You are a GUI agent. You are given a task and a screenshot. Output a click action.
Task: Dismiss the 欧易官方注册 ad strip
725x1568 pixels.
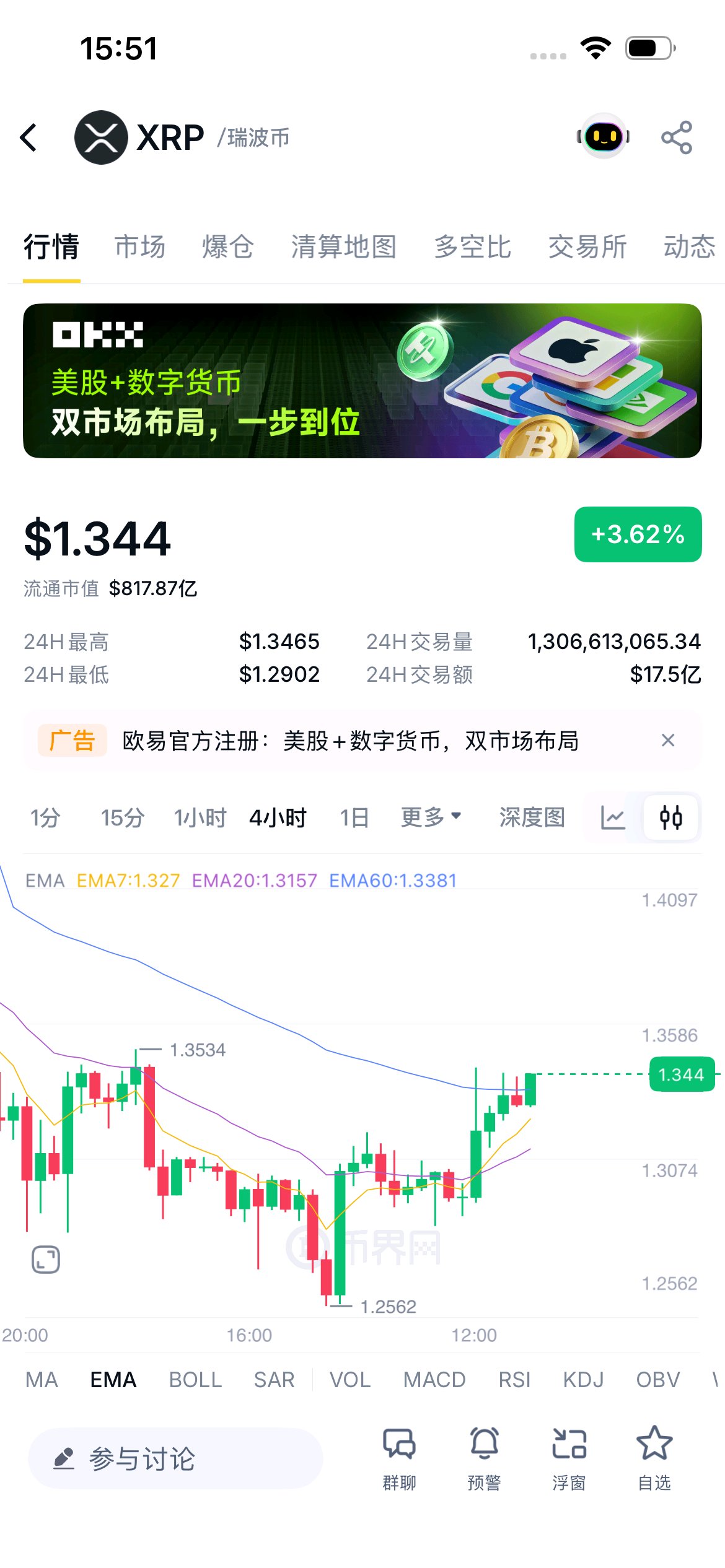668,740
